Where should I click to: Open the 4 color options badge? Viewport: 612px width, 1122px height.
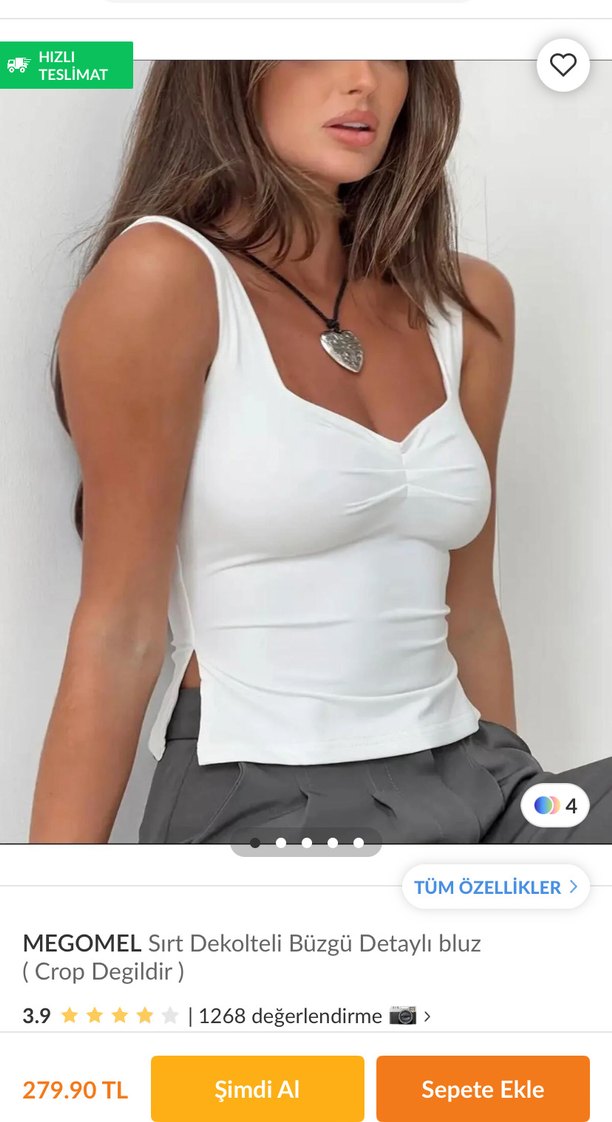click(555, 805)
